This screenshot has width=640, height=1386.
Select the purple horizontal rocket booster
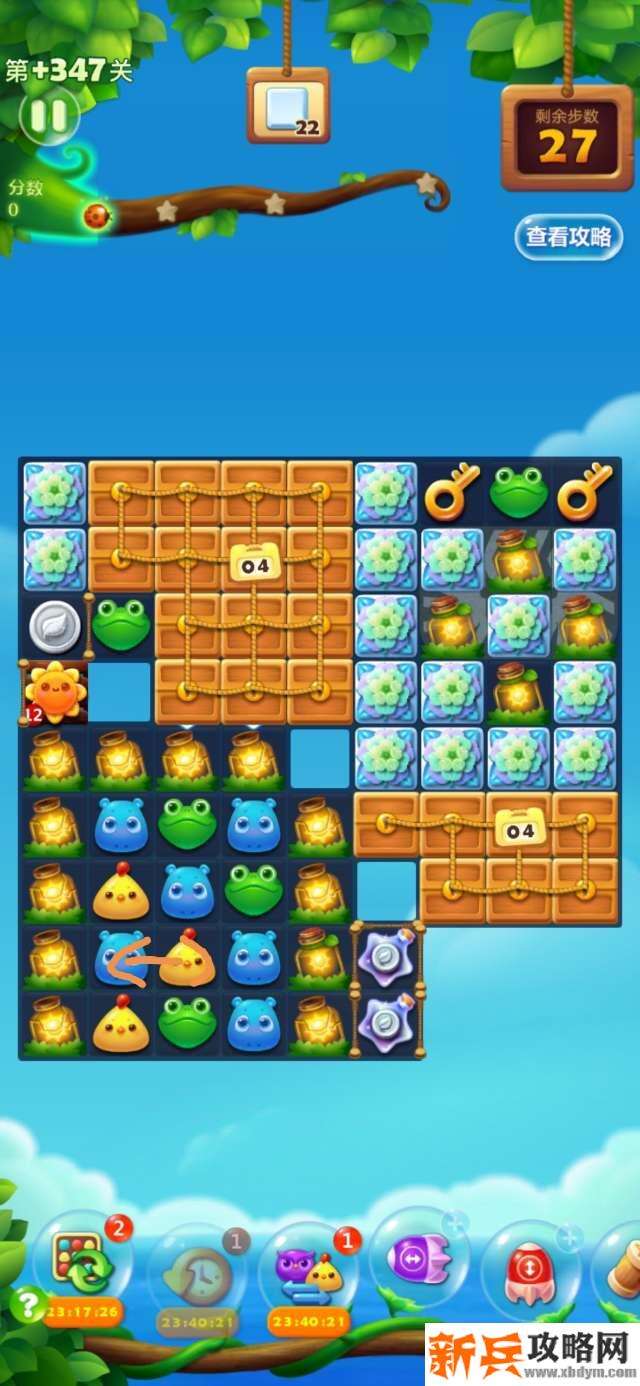[x=419, y=1257]
